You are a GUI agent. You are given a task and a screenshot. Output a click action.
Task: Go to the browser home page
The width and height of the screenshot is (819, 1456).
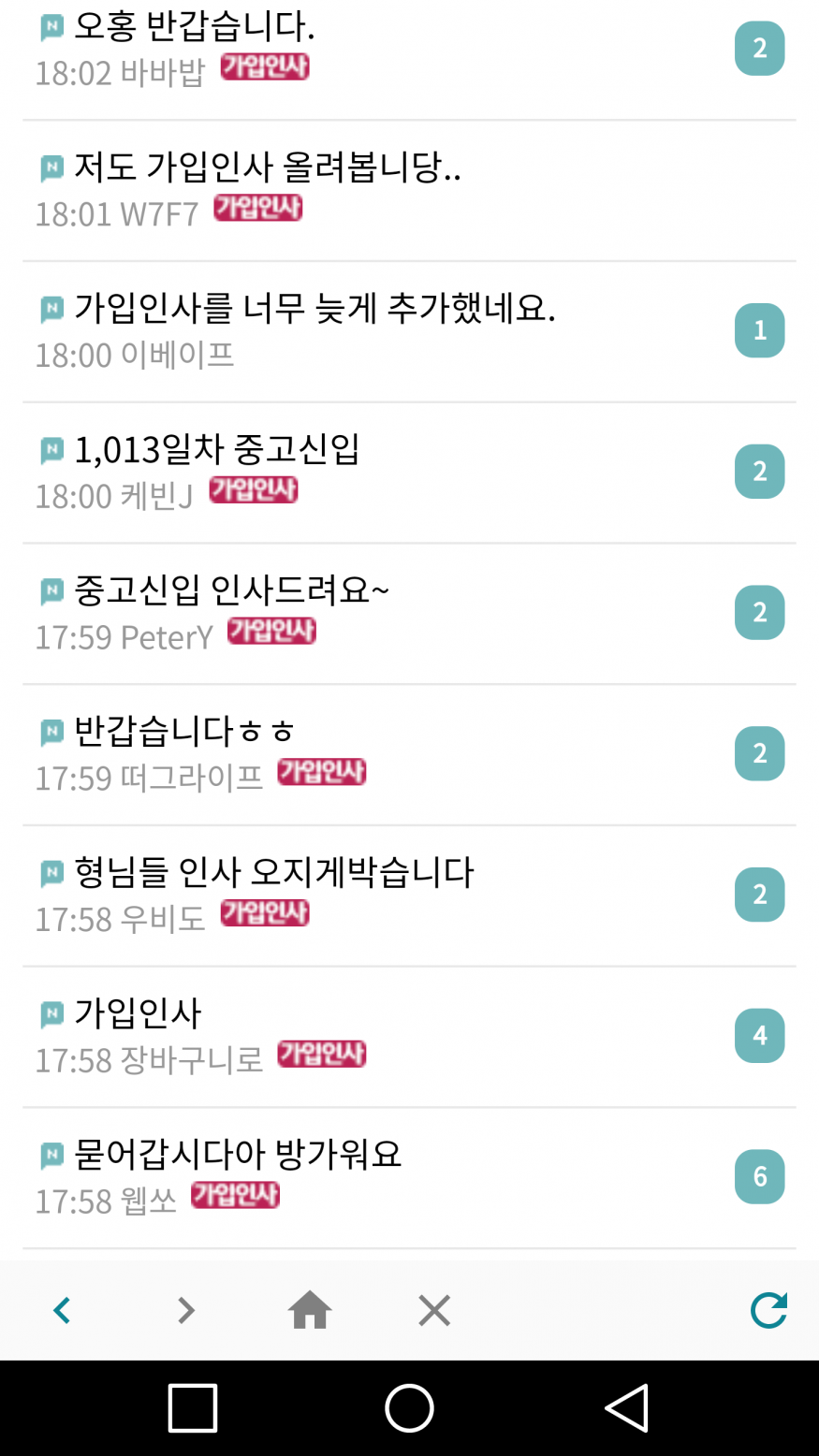coord(310,1310)
